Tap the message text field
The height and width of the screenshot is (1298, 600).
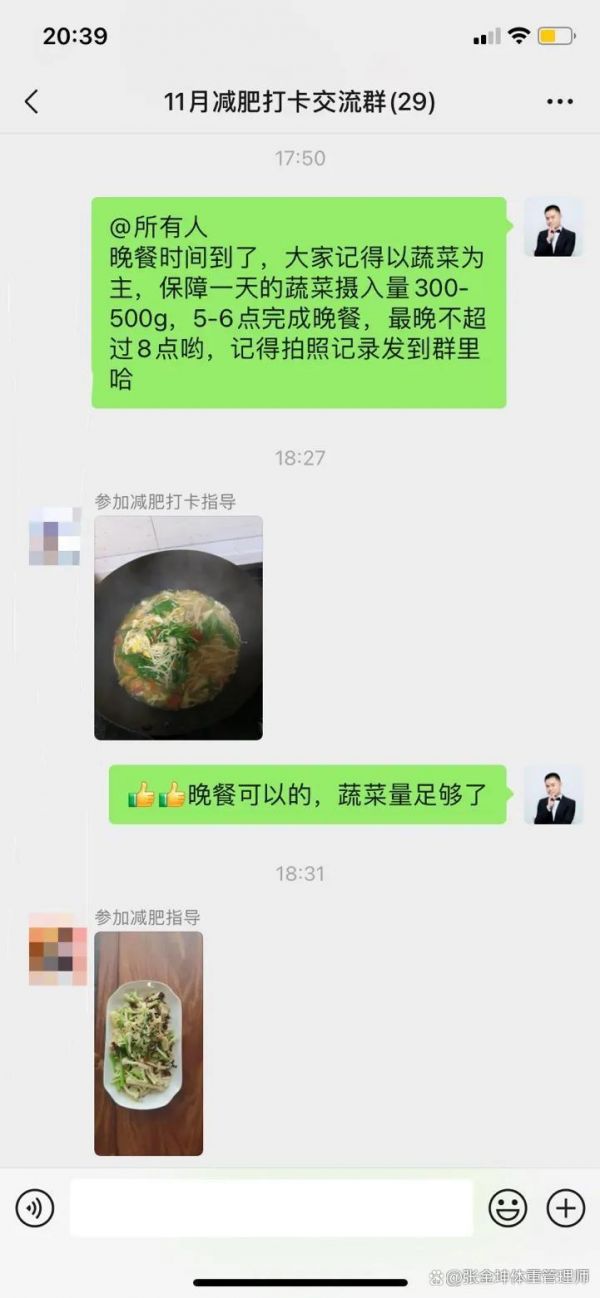(271, 1208)
